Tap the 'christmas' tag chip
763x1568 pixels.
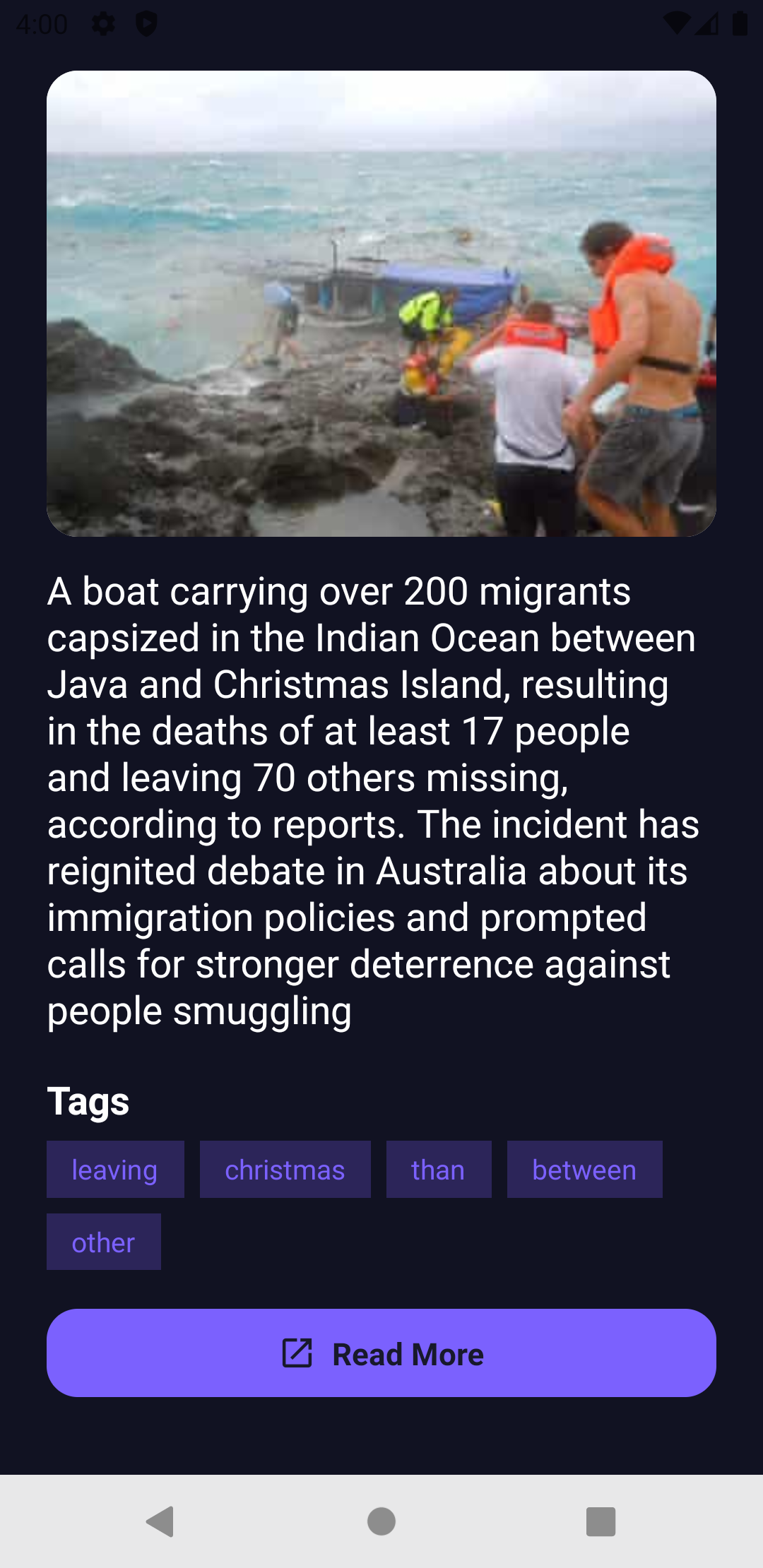[x=285, y=1170]
